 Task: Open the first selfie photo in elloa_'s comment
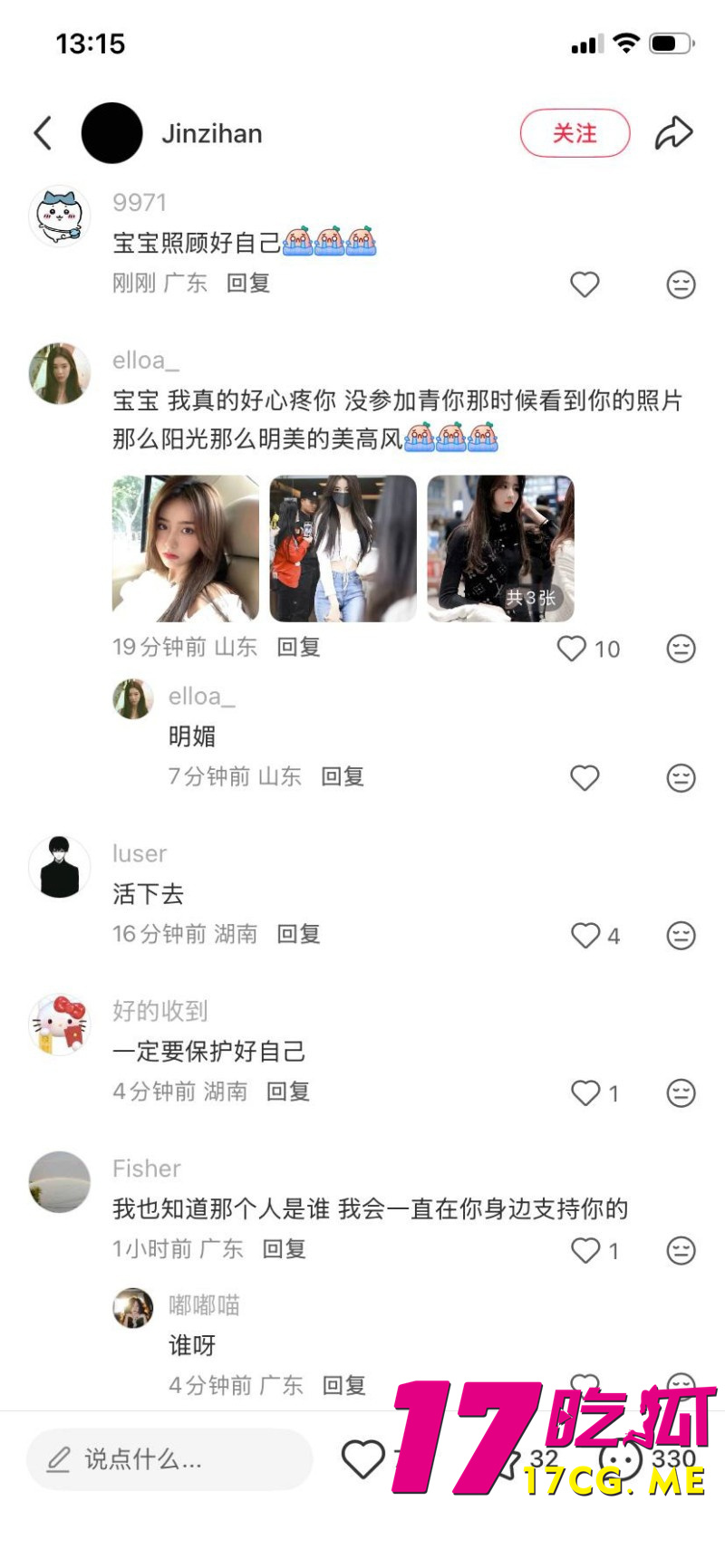(x=185, y=547)
